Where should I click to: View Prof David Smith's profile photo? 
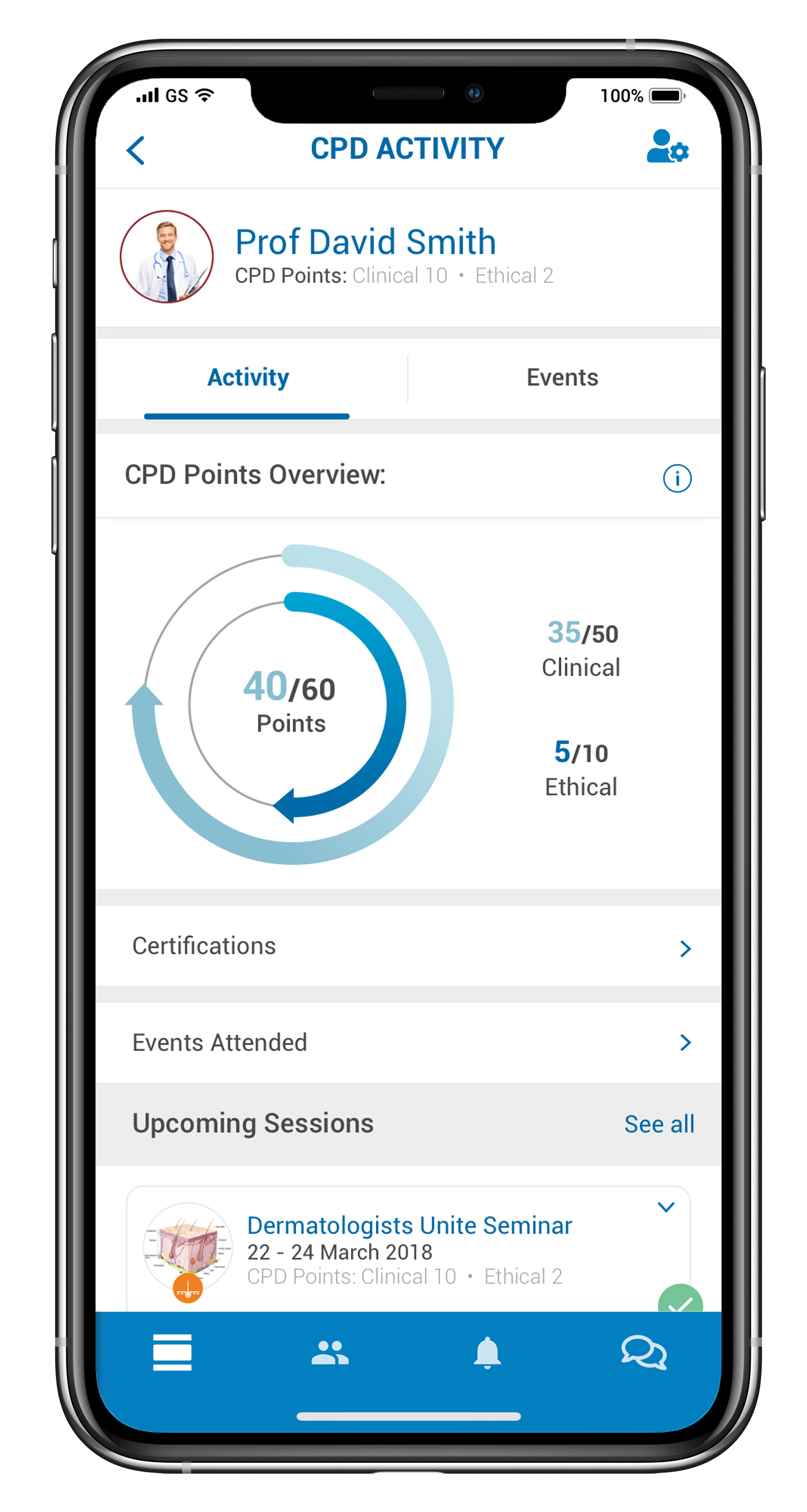click(167, 257)
